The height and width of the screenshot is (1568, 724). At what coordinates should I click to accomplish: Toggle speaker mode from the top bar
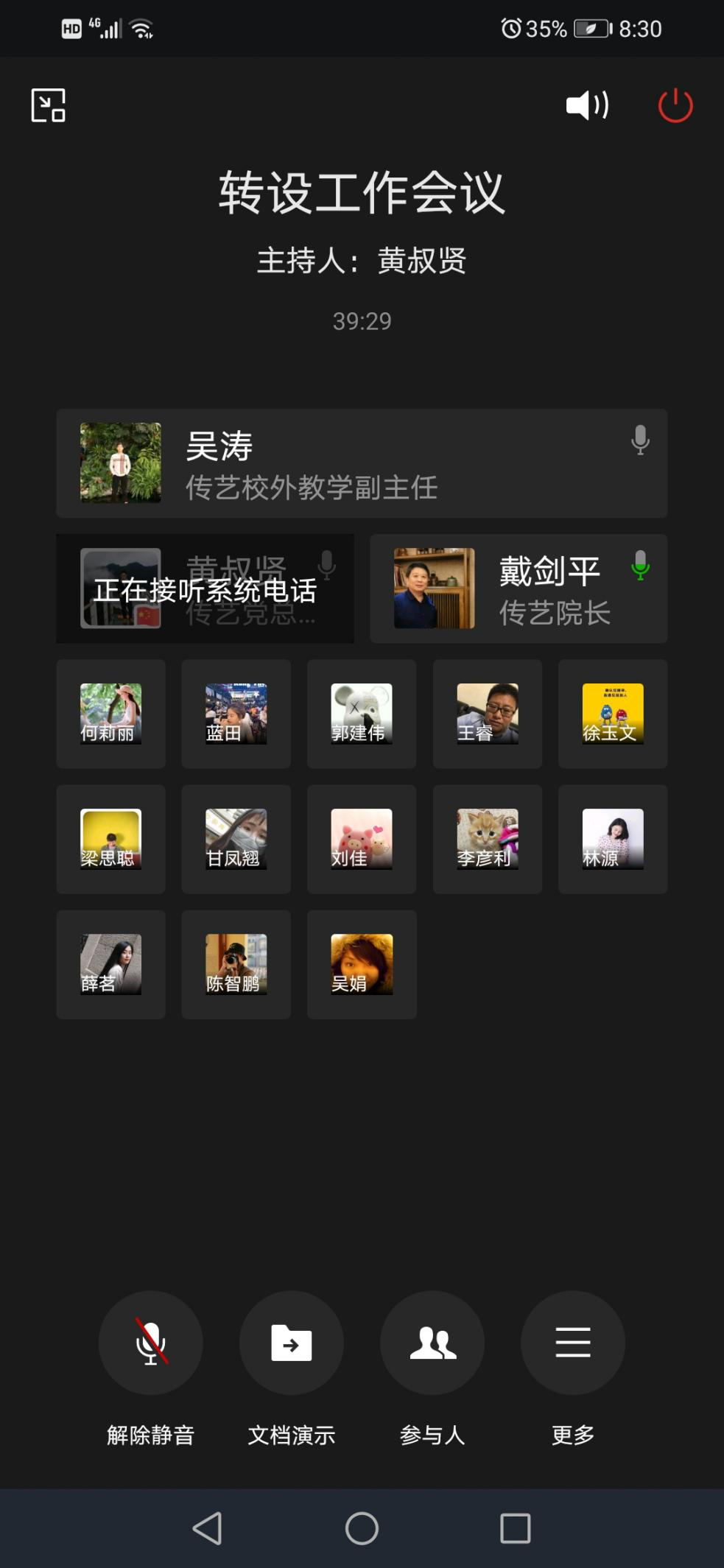(586, 105)
